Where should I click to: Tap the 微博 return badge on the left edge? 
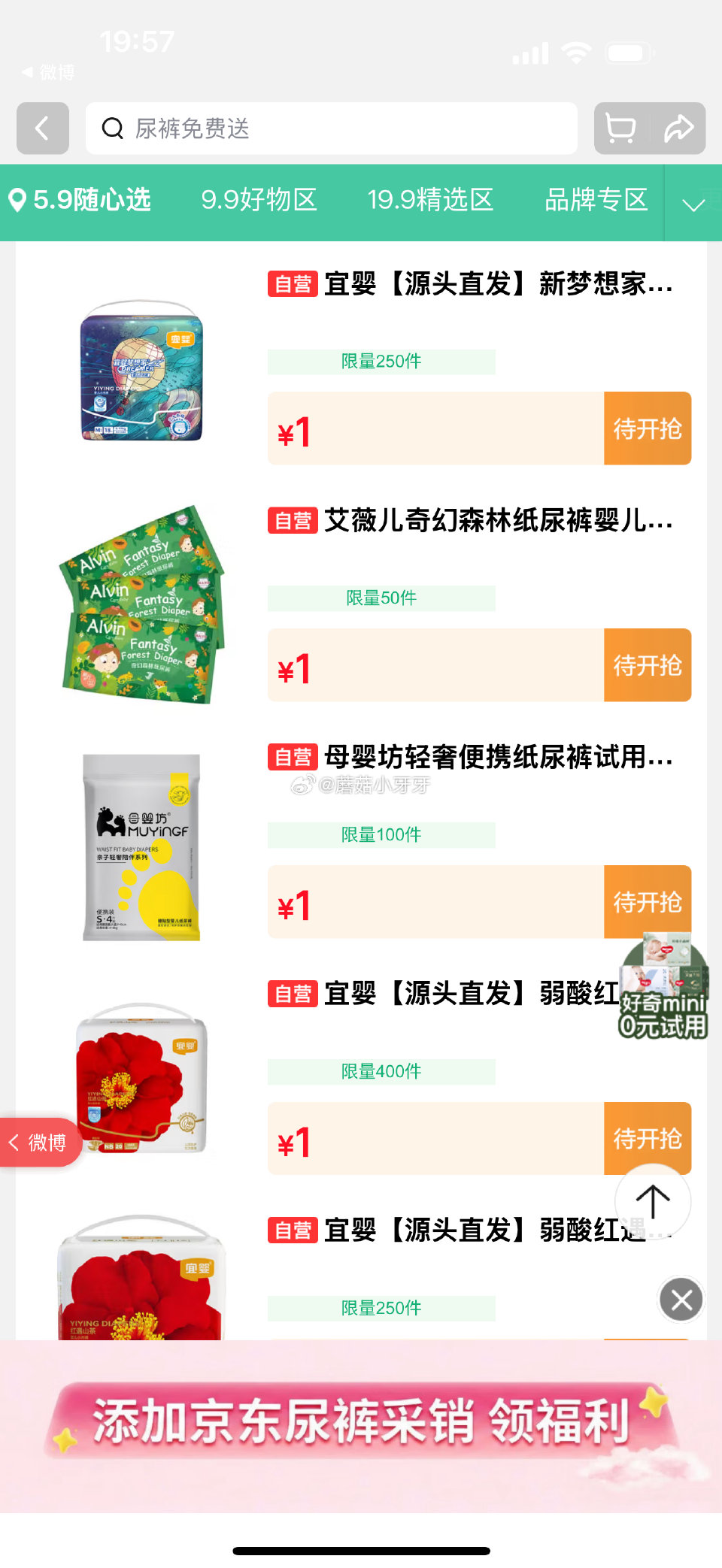tap(39, 1142)
